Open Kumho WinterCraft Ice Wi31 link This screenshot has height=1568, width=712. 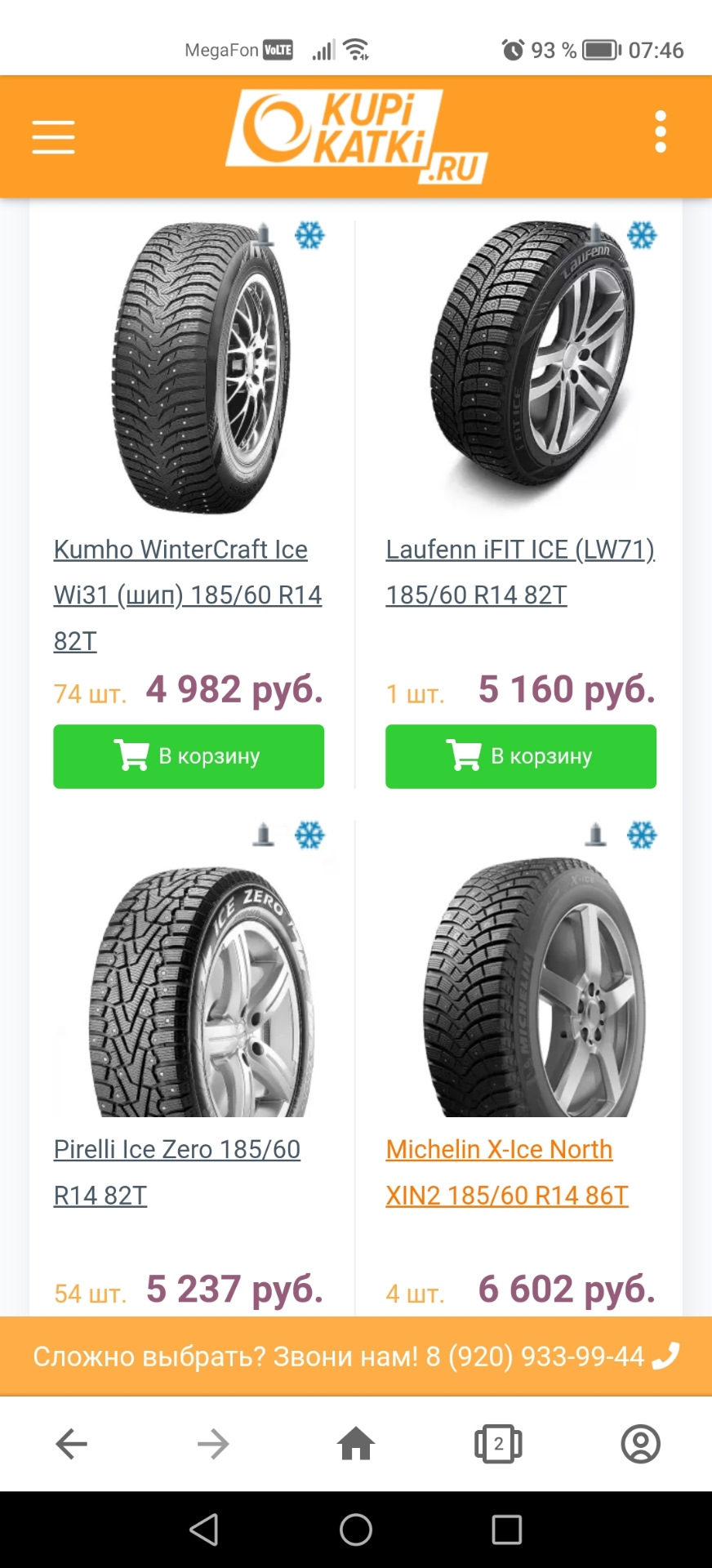click(x=188, y=595)
